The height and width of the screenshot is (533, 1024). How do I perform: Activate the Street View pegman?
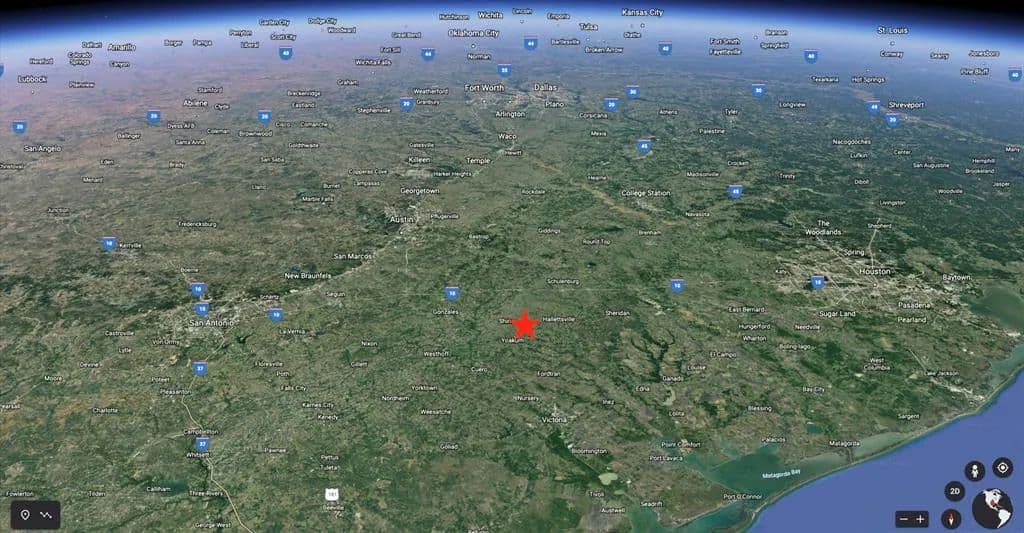(x=974, y=470)
